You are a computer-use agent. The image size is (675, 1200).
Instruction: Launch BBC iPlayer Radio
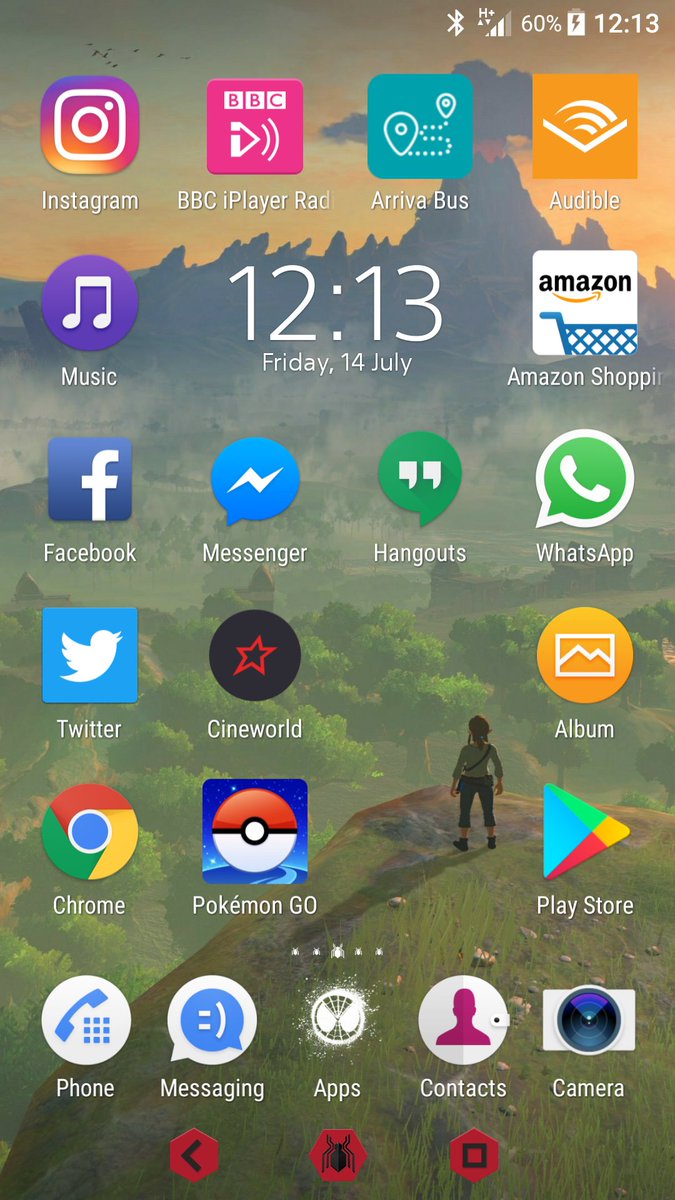(x=254, y=126)
